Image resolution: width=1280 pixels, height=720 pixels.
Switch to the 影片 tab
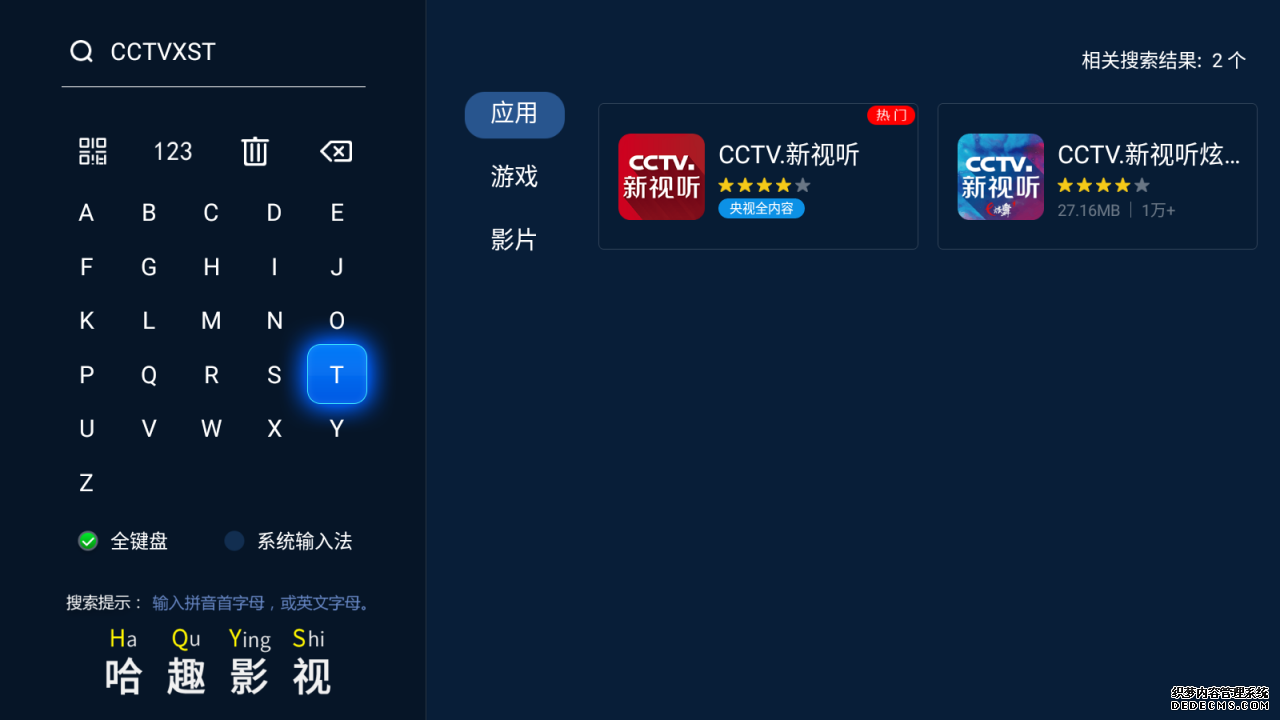pos(514,240)
